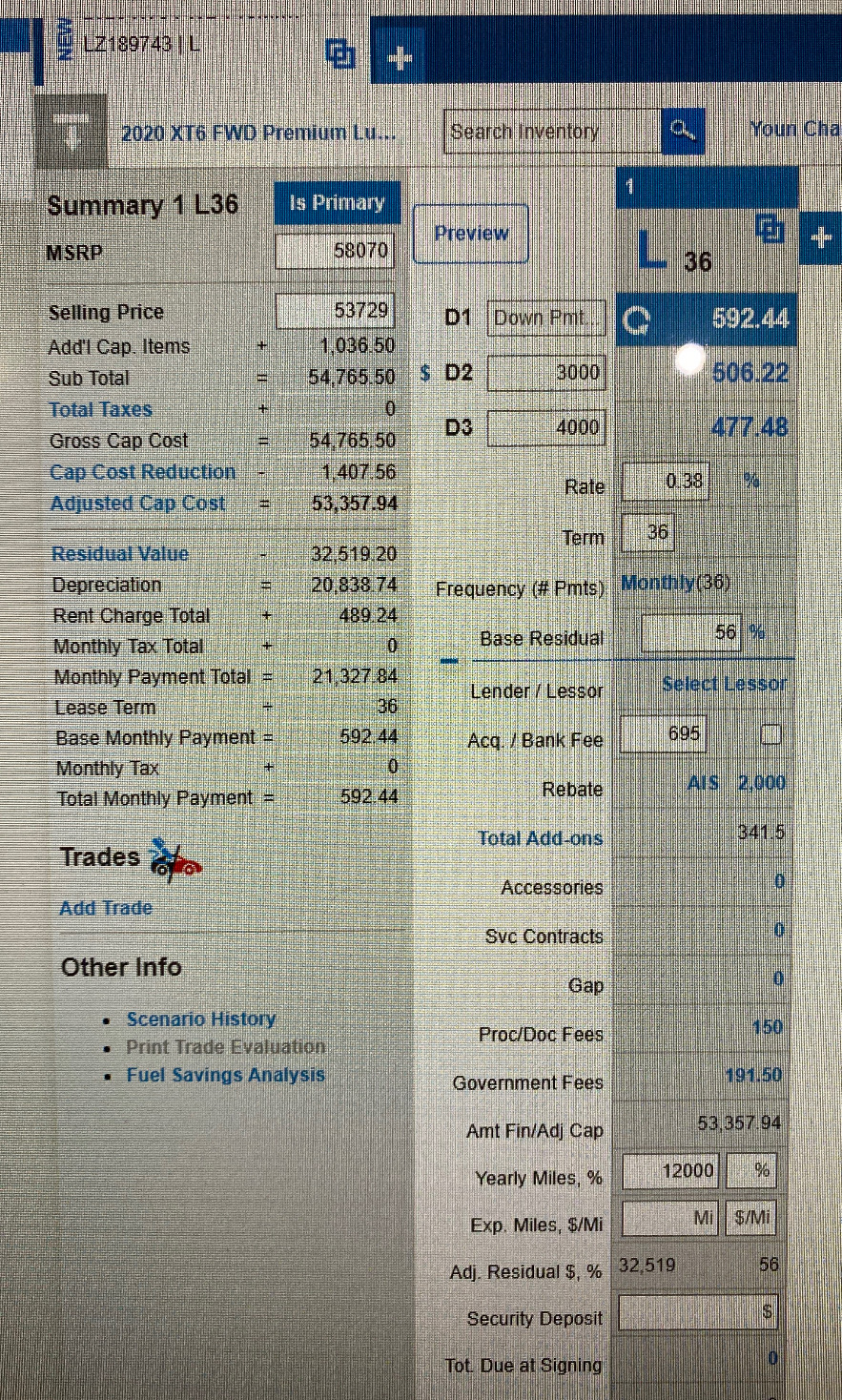
Task: Edit the Selling Price field
Action: pyautogui.click(x=333, y=311)
